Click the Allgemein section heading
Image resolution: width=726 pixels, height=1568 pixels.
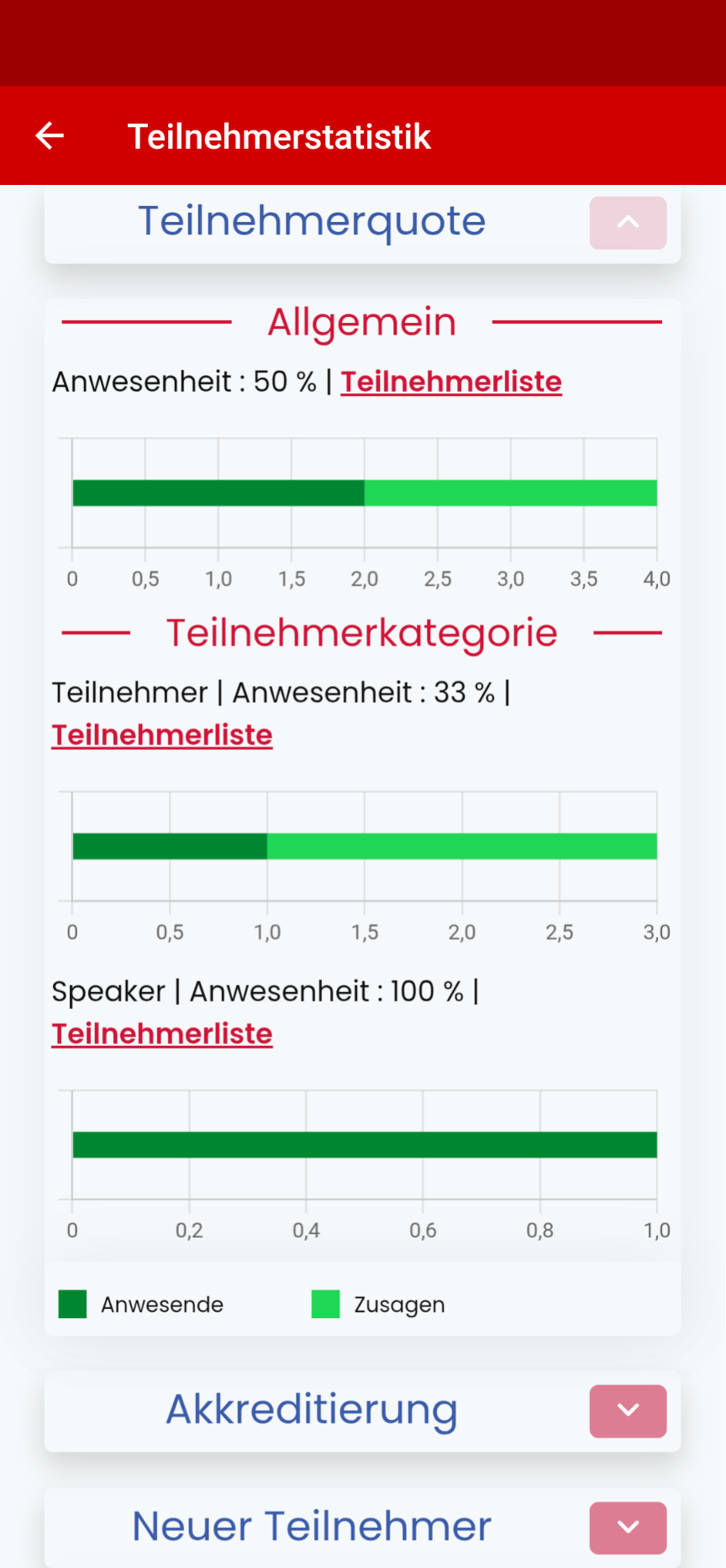pos(361,321)
